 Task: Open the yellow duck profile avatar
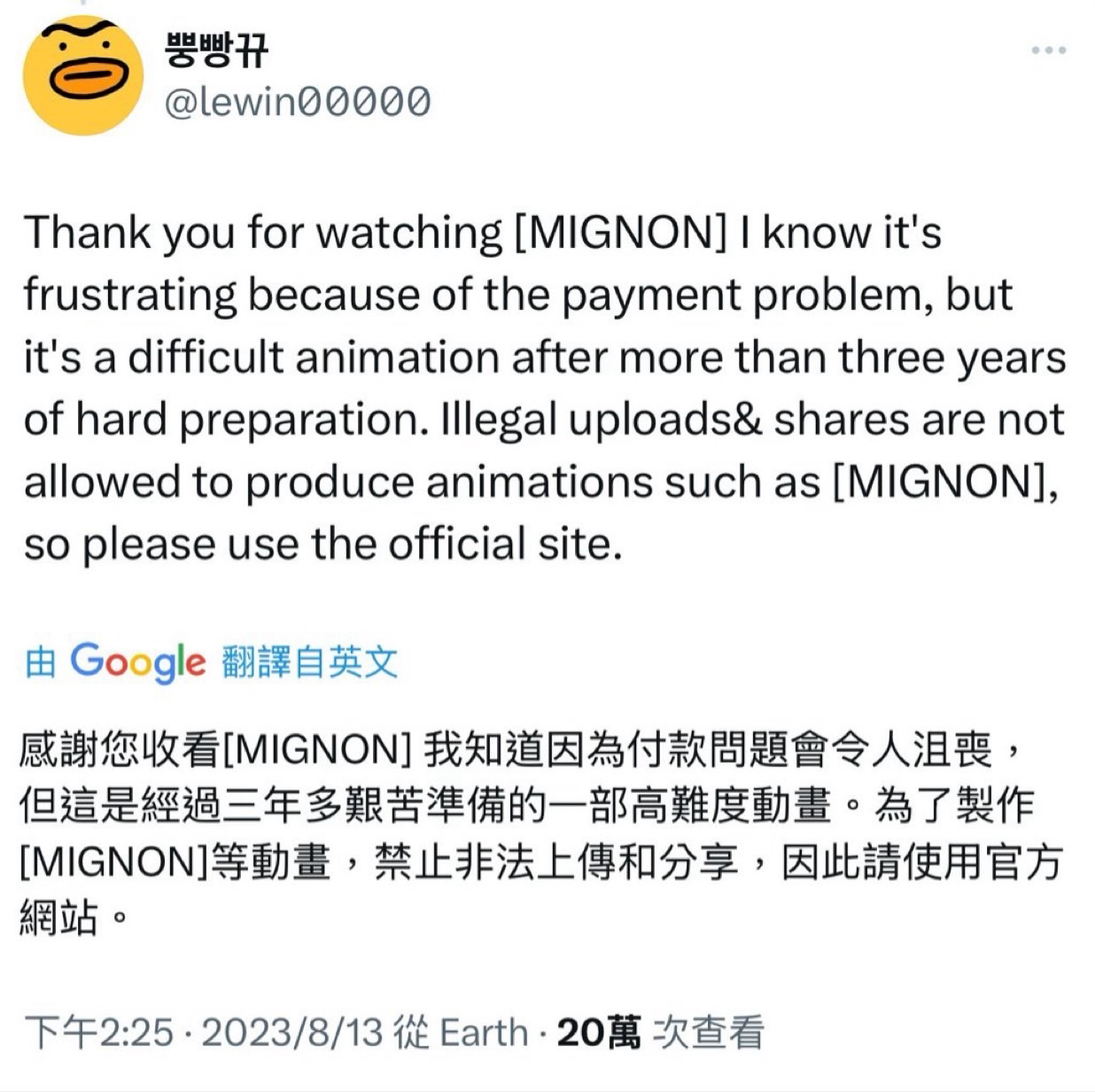coord(82,75)
